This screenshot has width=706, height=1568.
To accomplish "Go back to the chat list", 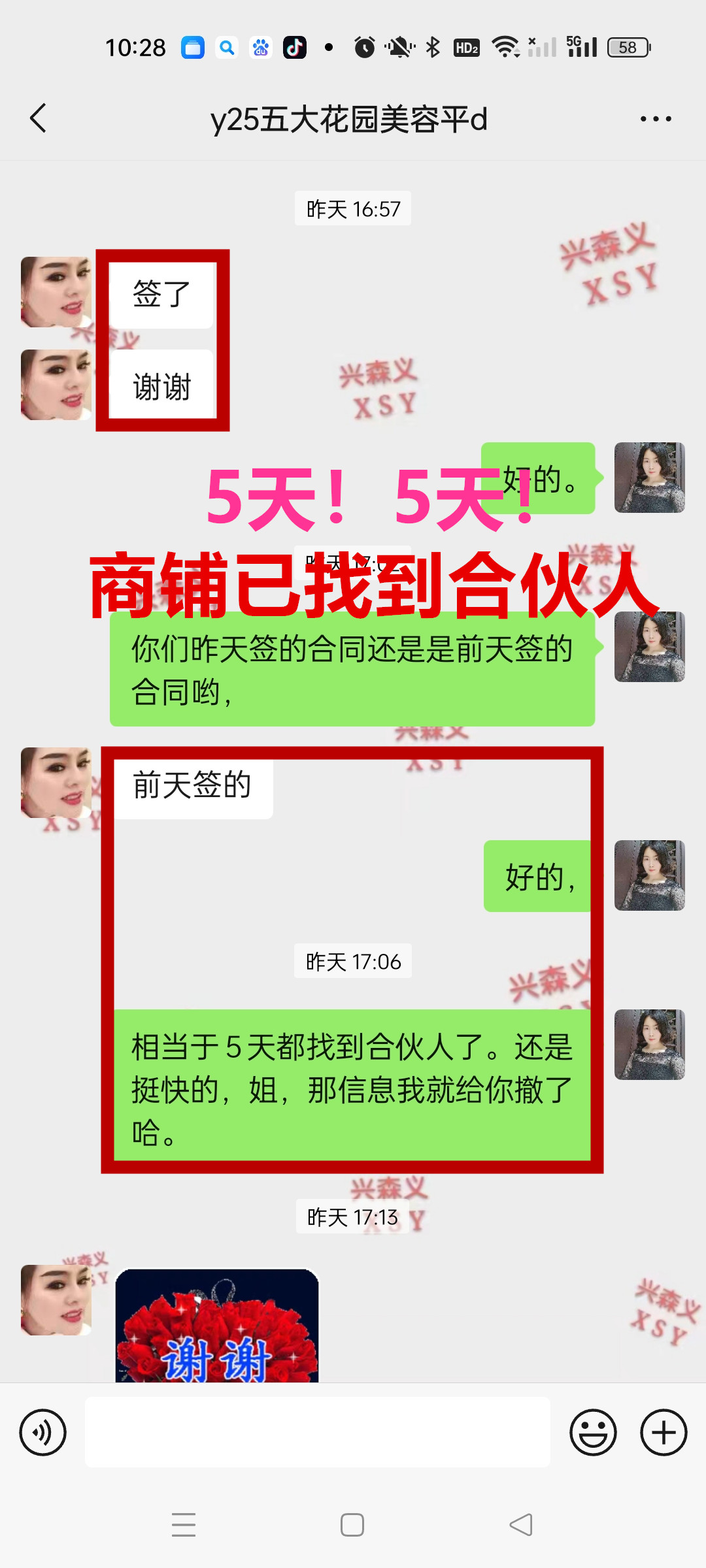I will [38, 118].
